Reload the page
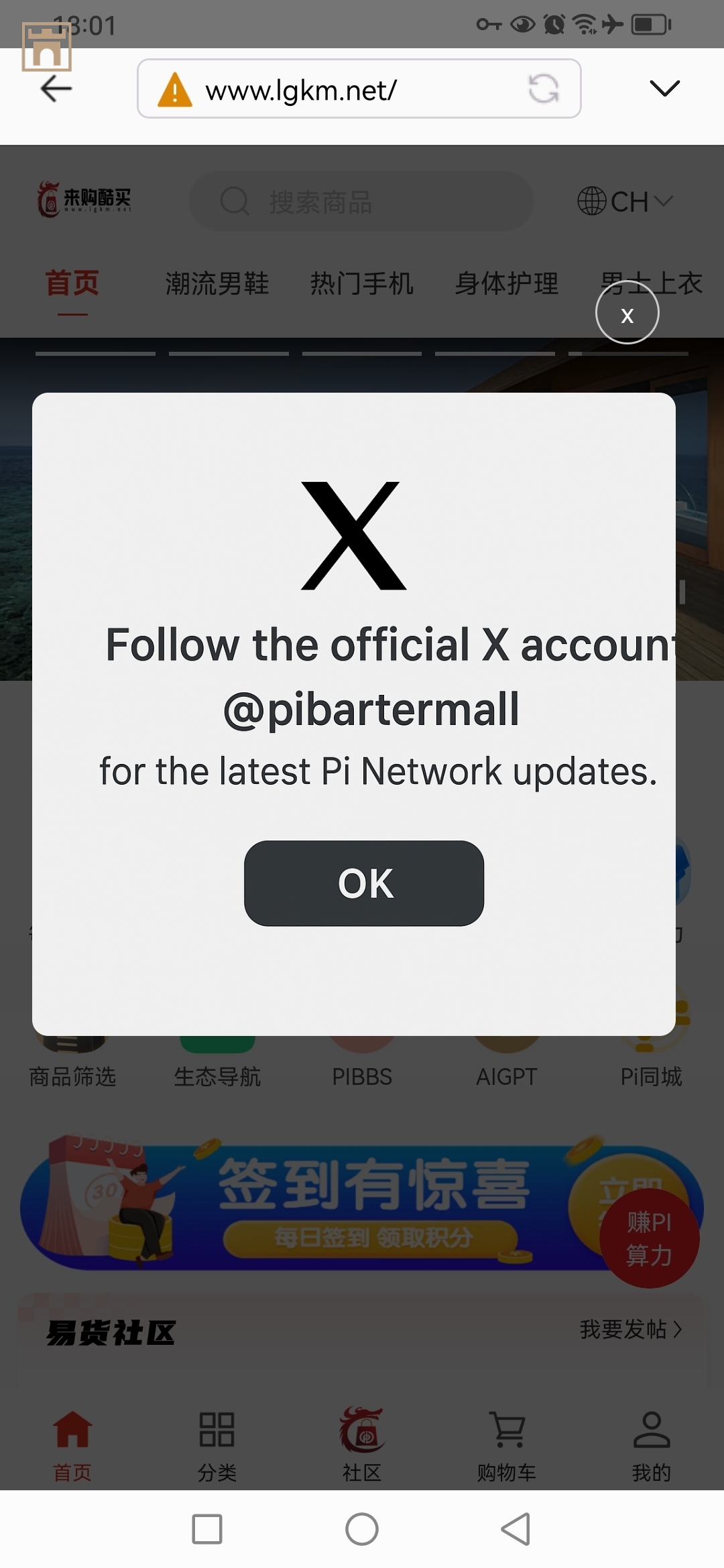 pos(543,88)
